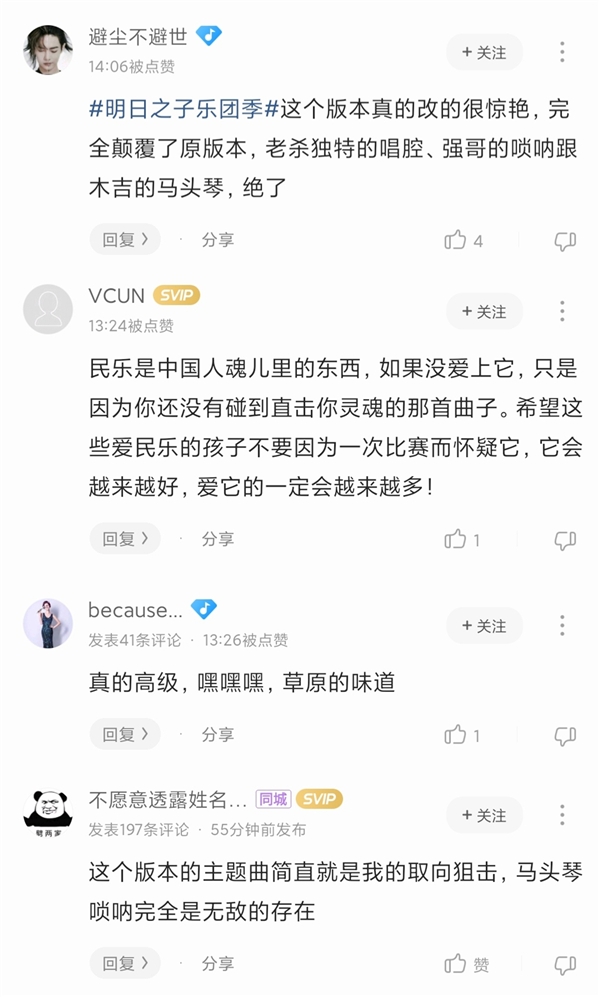
Task: View VCUN's profile avatar
Action: (48, 309)
